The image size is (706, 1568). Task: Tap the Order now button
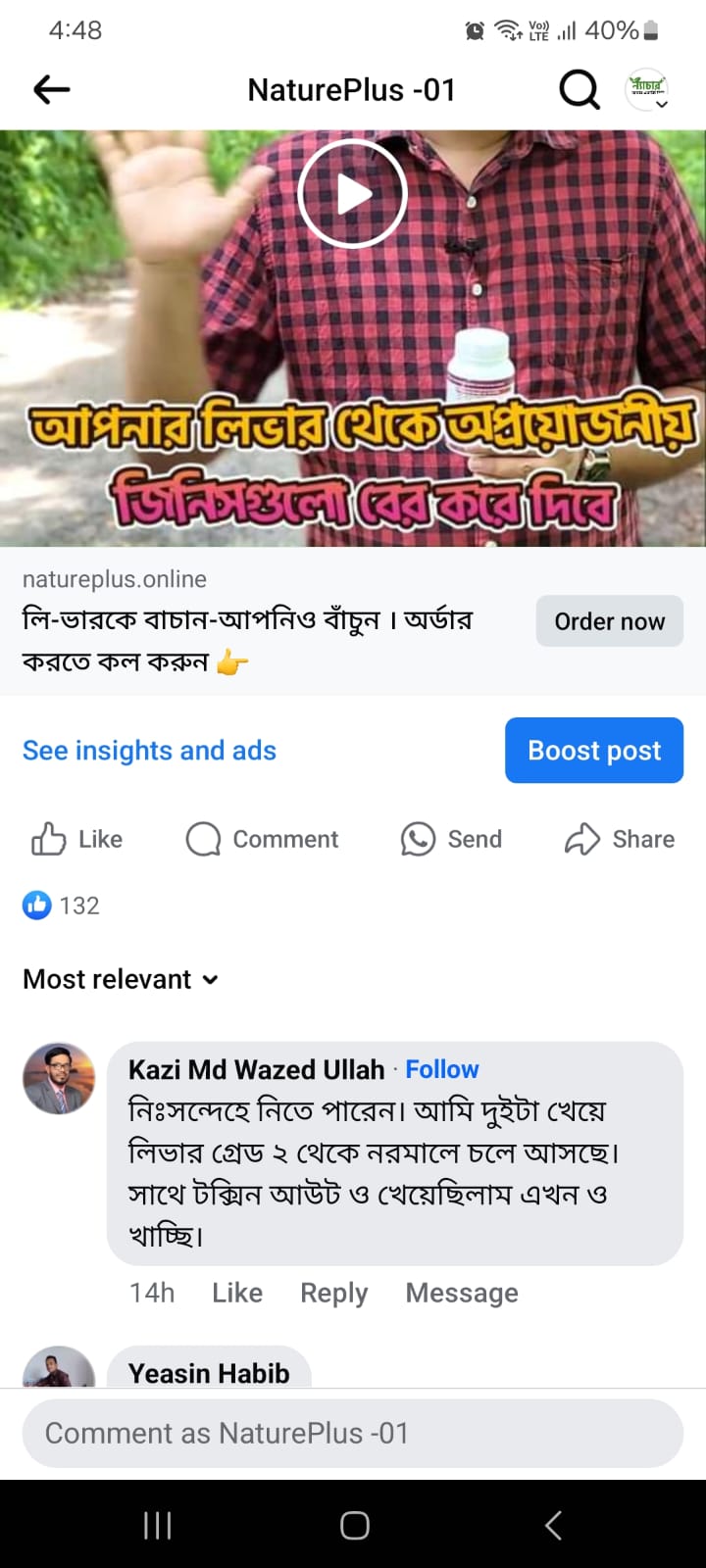tap(609, 621)
